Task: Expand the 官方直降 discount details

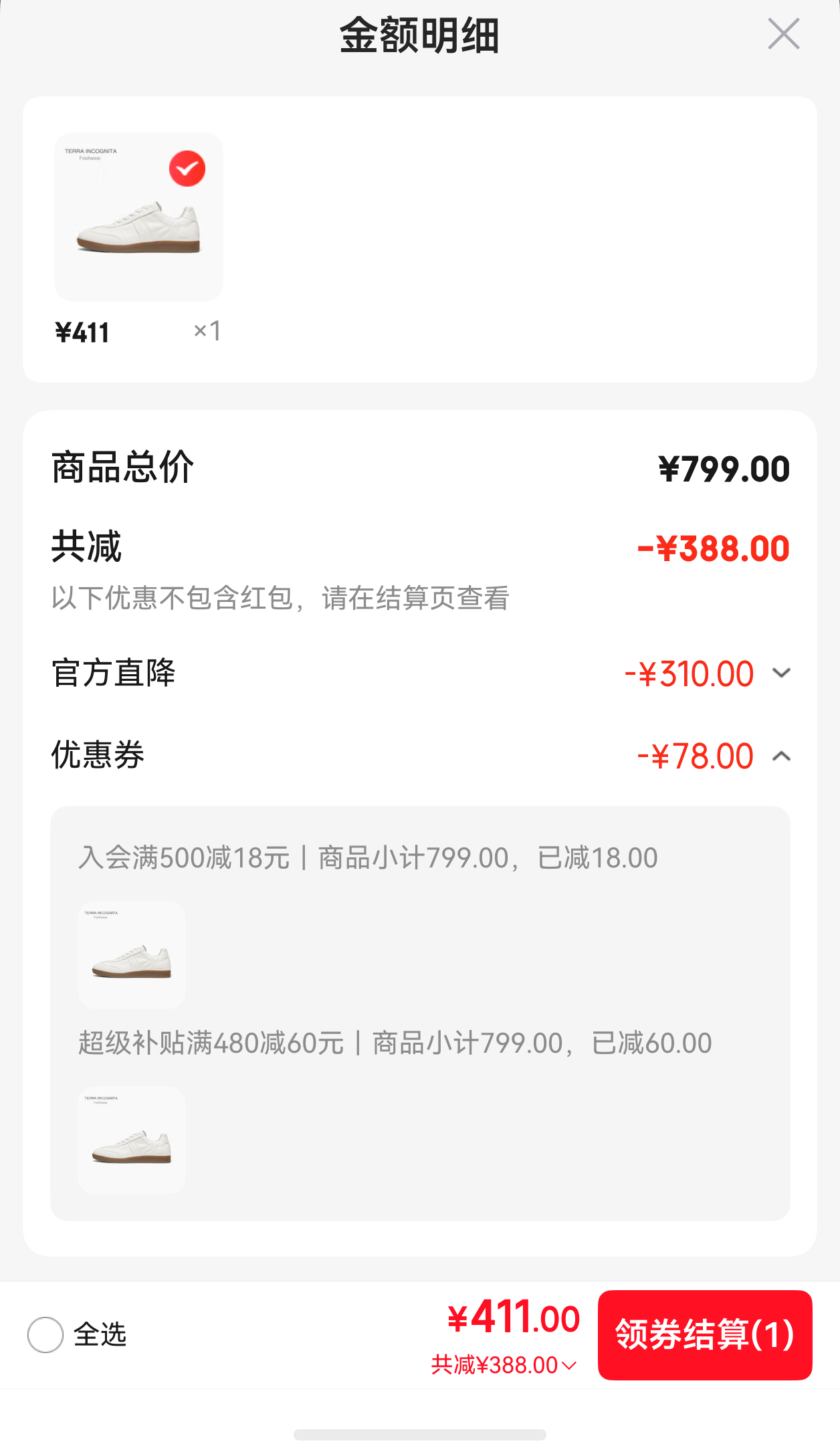Action: tap(781, 673)
